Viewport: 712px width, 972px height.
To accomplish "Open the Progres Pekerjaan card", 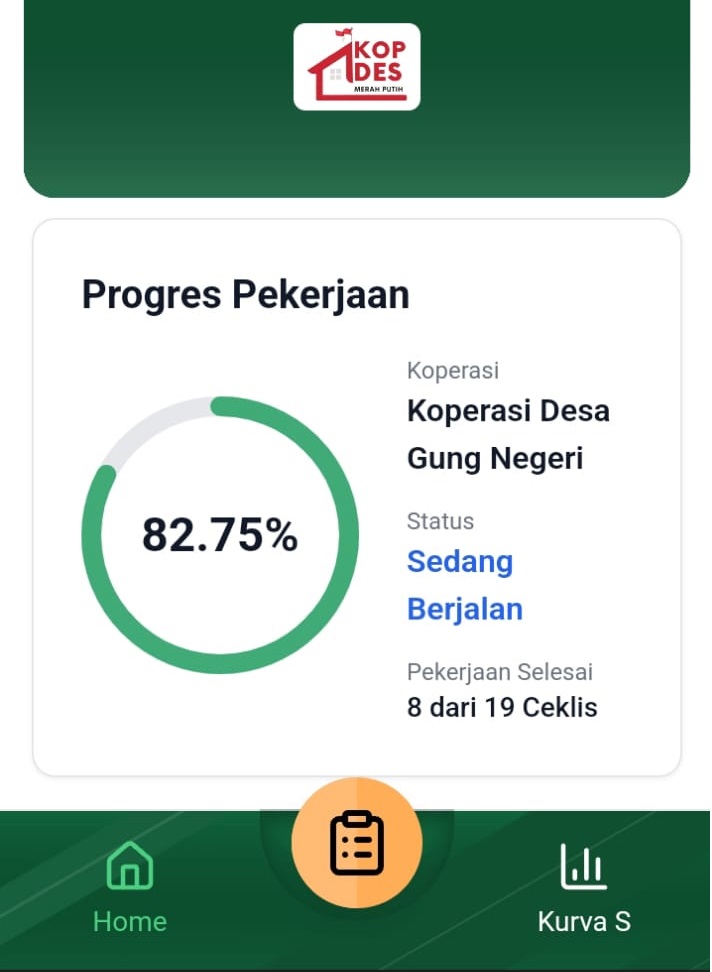I will point(357,497).
